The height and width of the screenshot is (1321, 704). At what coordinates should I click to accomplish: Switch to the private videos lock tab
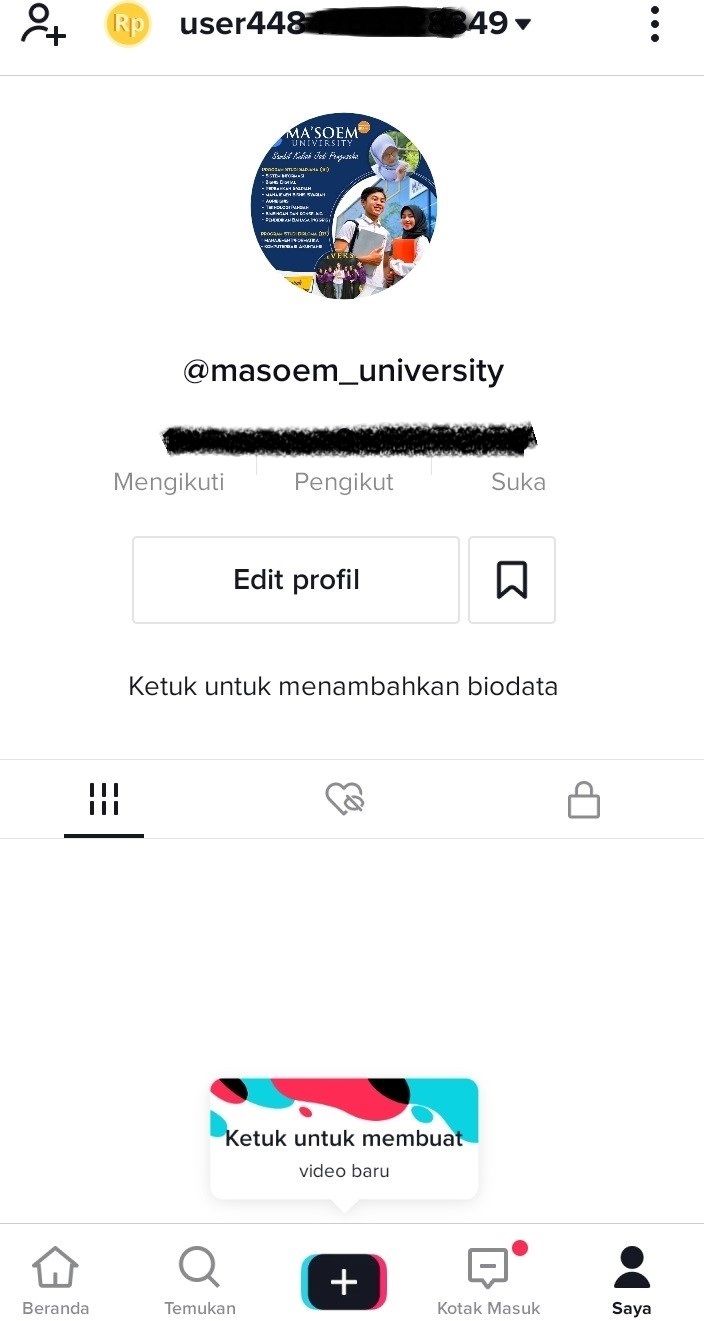(583, 800)
